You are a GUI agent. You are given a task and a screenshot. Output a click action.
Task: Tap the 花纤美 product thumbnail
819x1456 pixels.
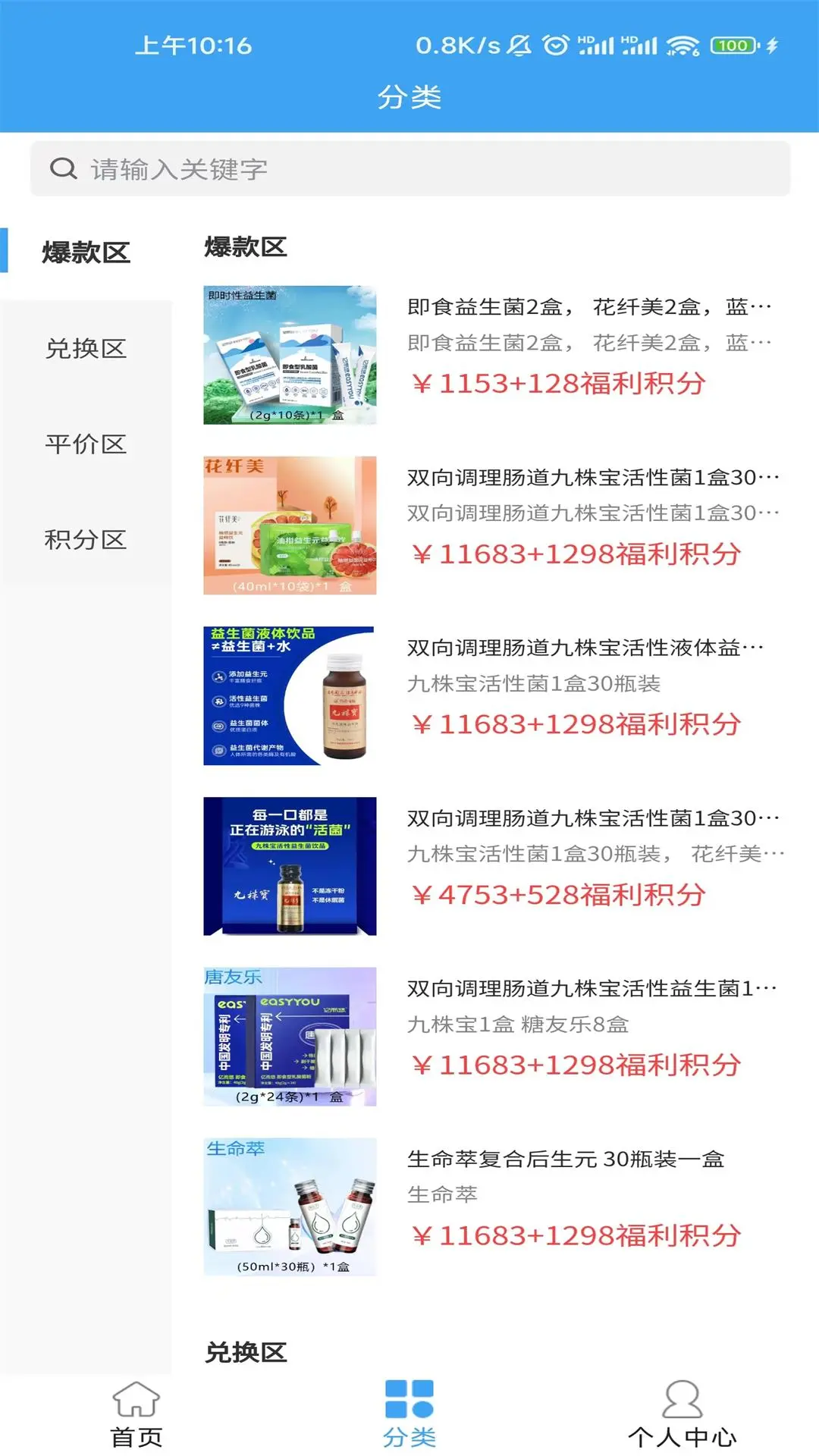click(290, 523)
